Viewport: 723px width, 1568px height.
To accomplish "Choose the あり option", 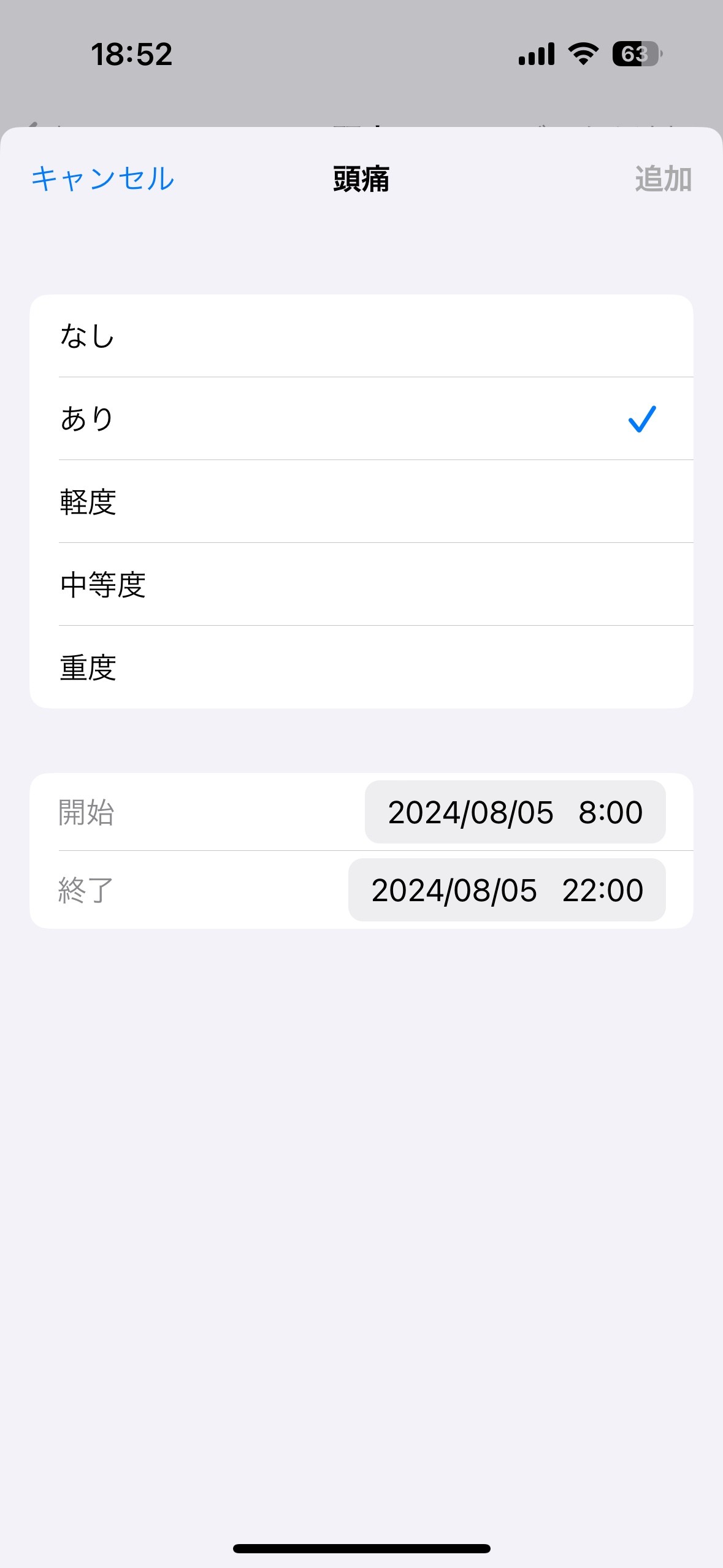I will 361,419.
